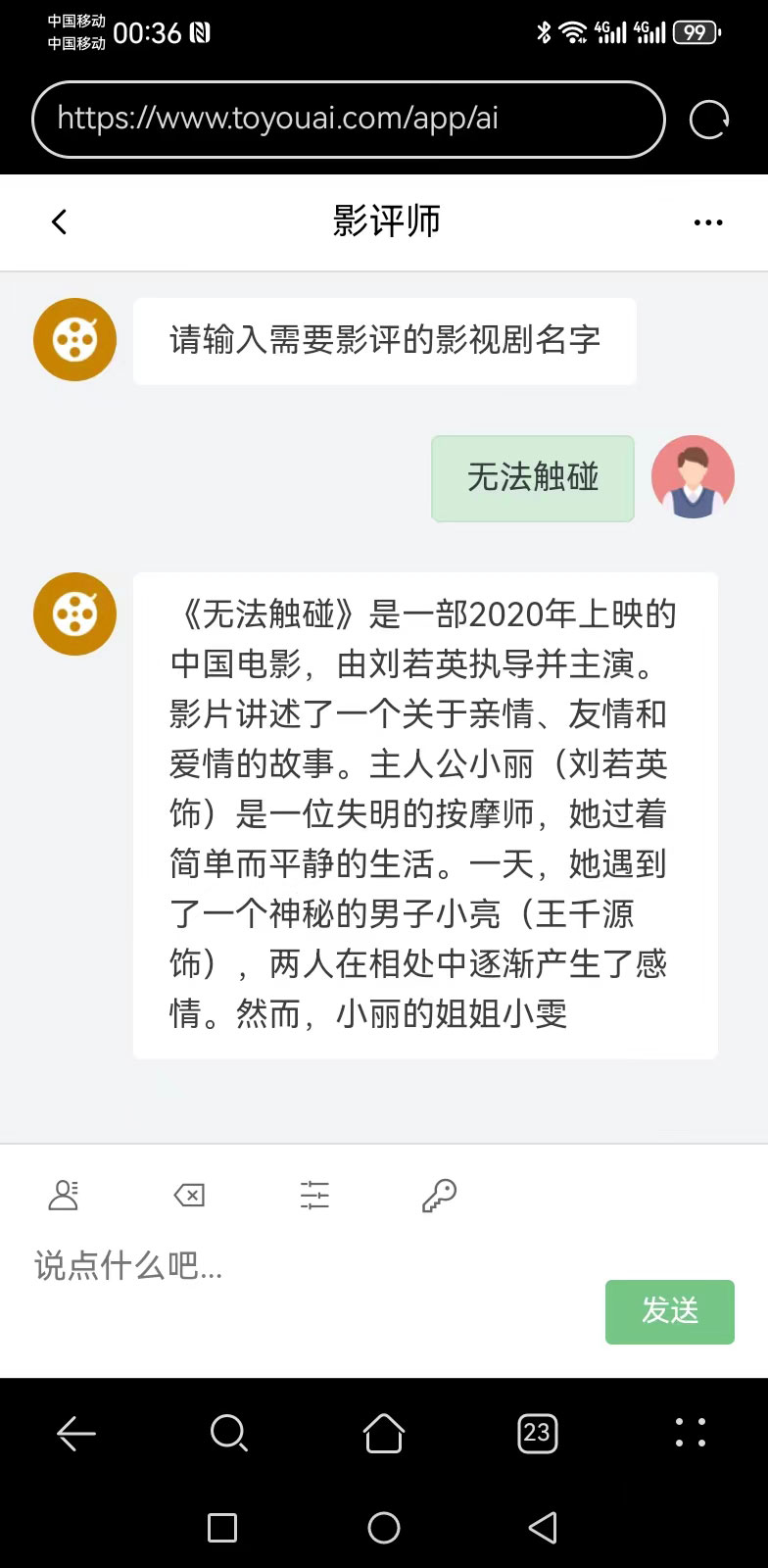Open browser search with the magnifier icon
768x1568 pixels.
pyautogui.click(x=229, y=1434)
